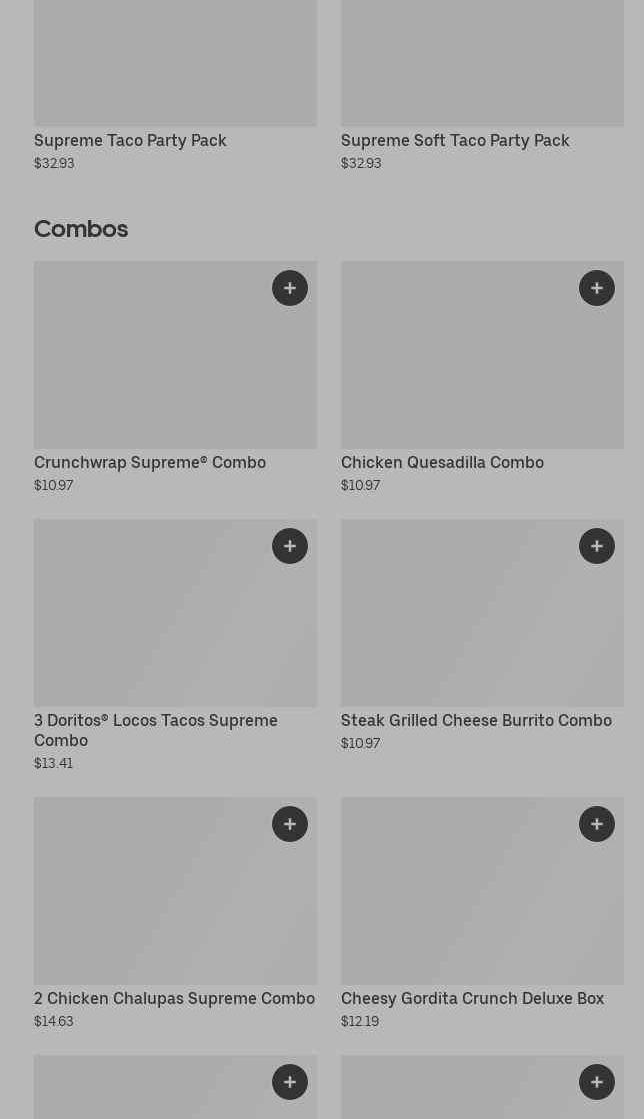Open Cheesy Gordita Crunch Deluxe Box card
The width and height of the screenshot is (644, 1119).
click(x=472, y=998)
